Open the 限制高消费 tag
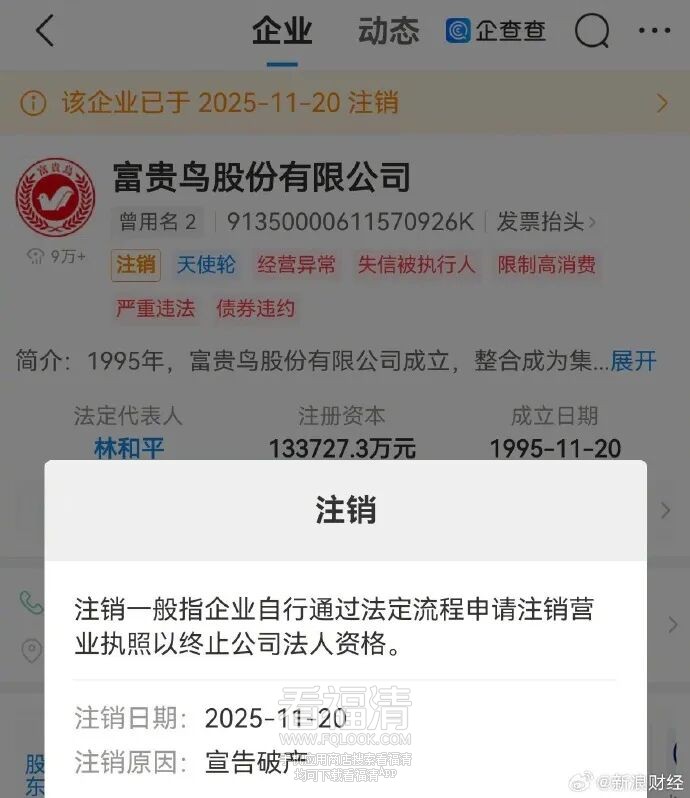This screenshot has width=690, height=798. (x=547, y=265)
